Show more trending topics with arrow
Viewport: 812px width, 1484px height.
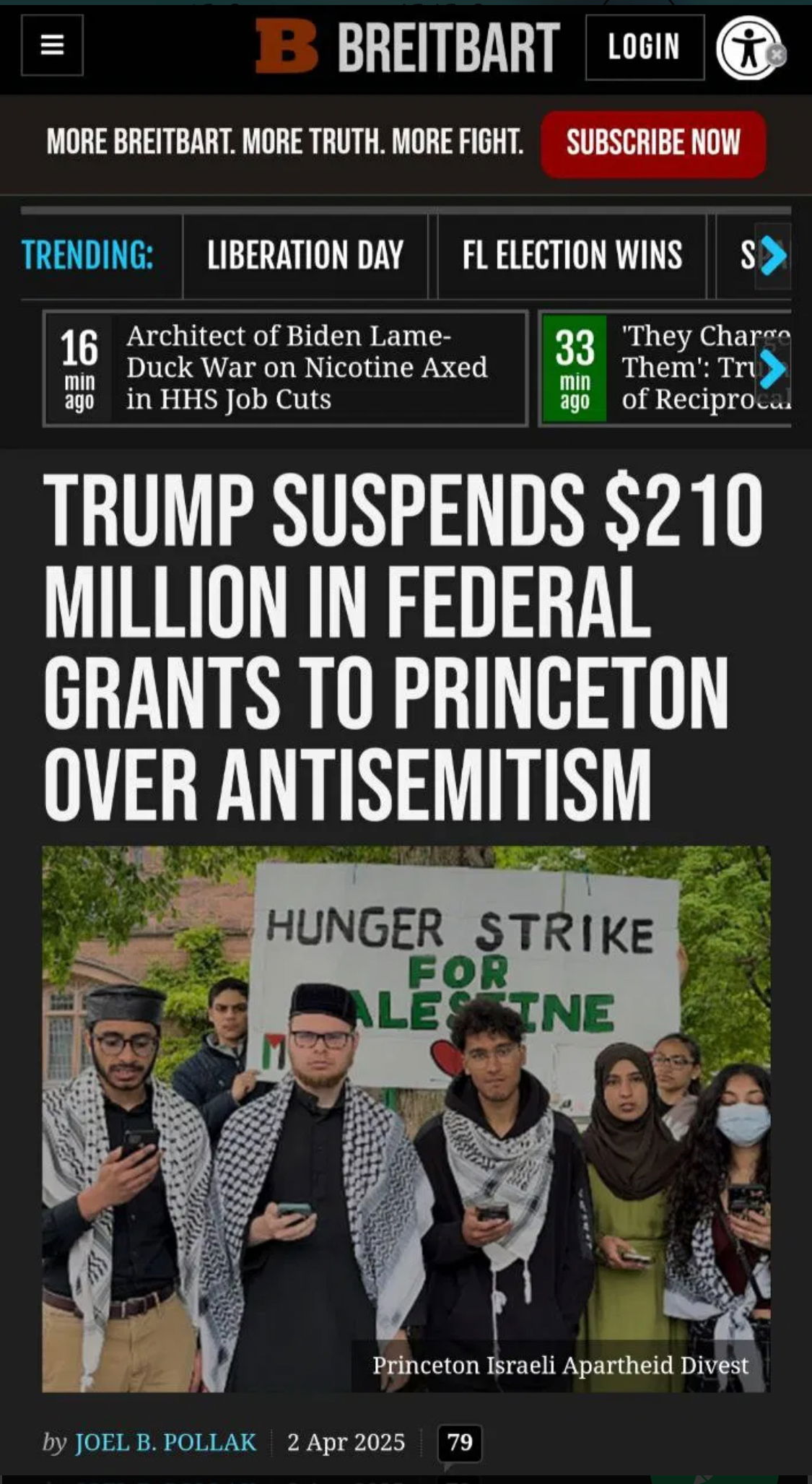(x=774, y=256)
